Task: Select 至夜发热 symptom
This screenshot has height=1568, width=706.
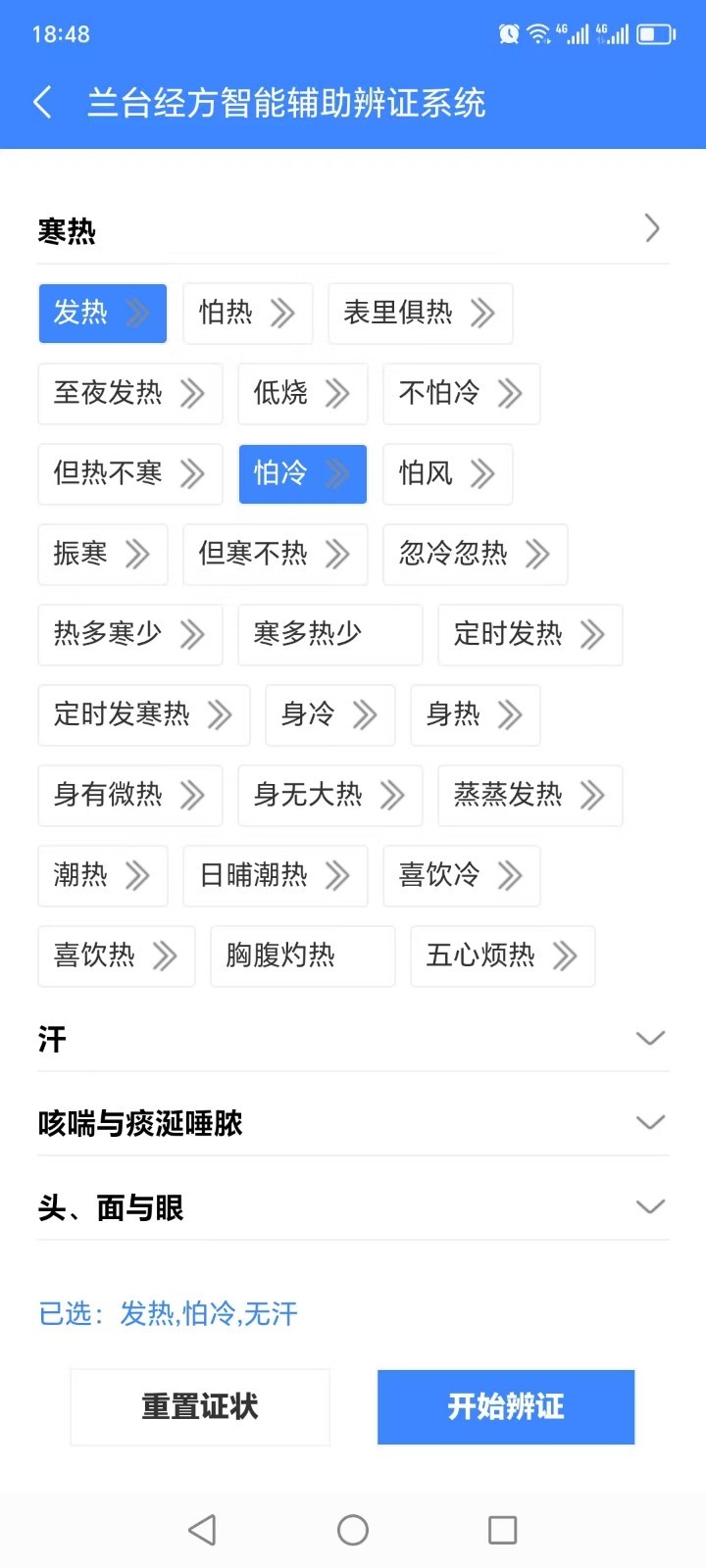Action: 130,394
